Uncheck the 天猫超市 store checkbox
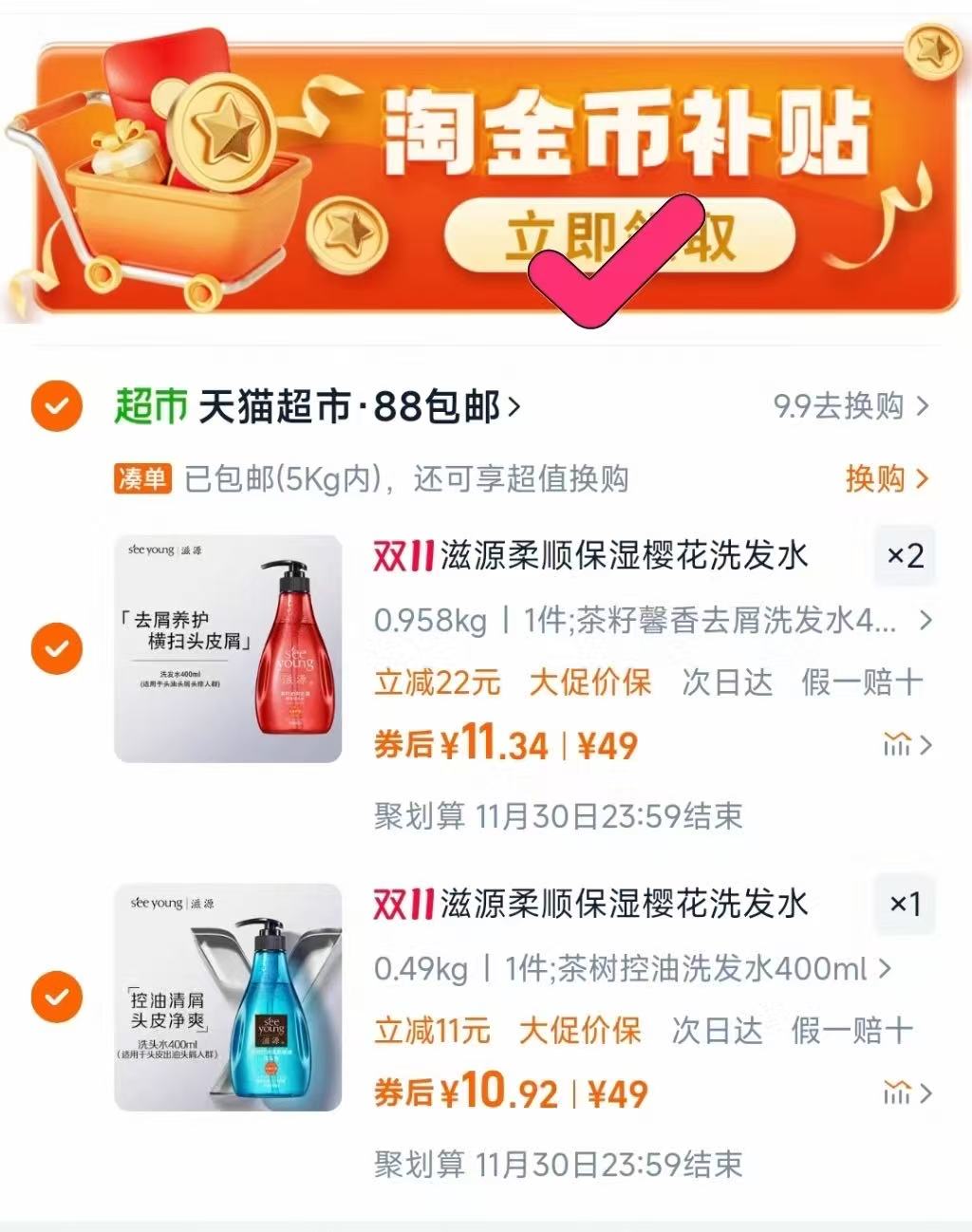The width and height of the screenshot is (972, 1232). pos(55,406)
